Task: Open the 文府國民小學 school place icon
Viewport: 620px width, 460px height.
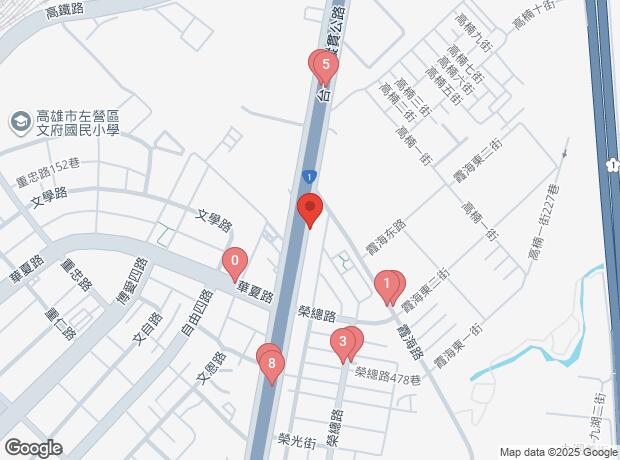Action: (21, 123)
